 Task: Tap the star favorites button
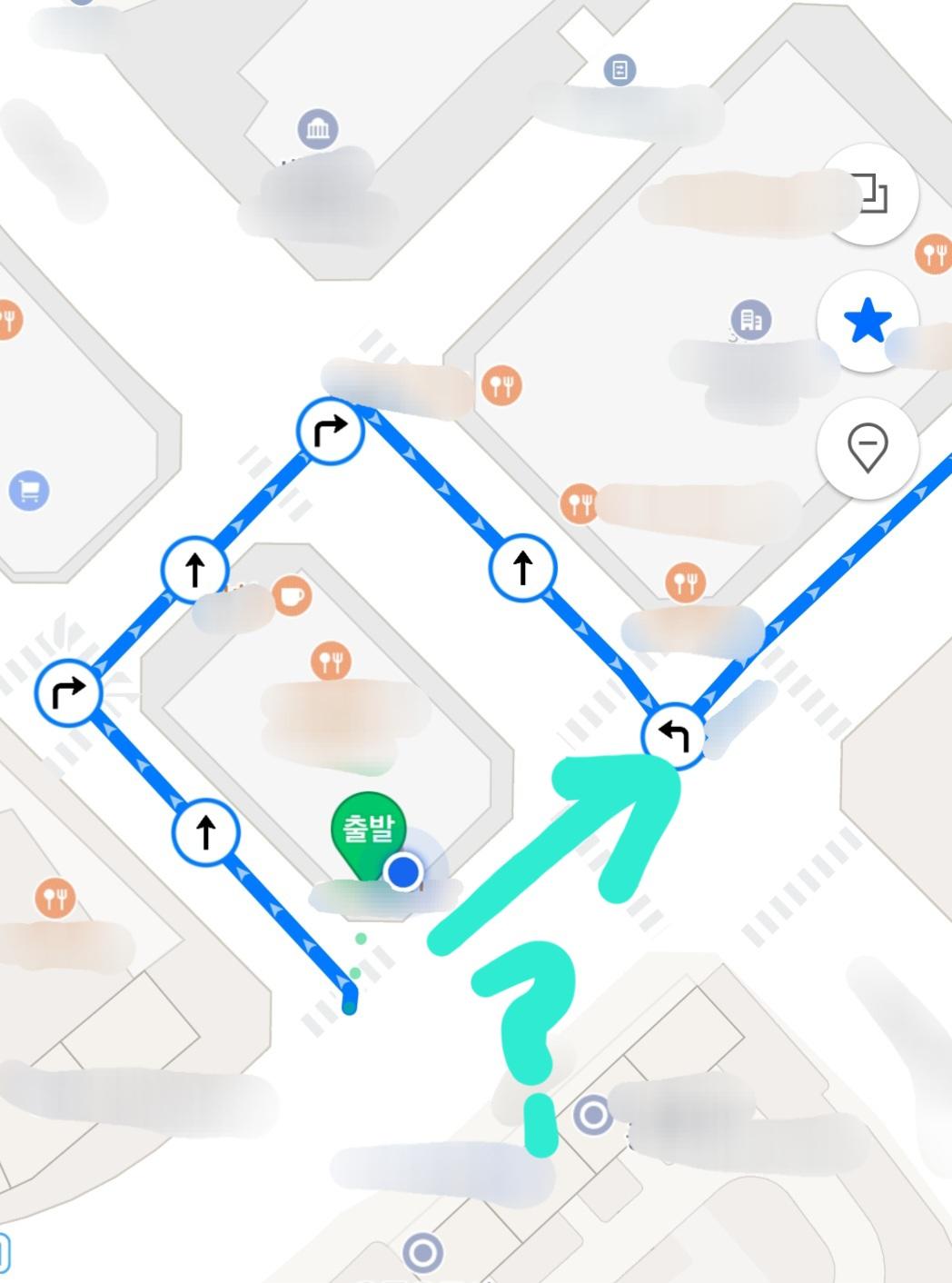point(868,321)
